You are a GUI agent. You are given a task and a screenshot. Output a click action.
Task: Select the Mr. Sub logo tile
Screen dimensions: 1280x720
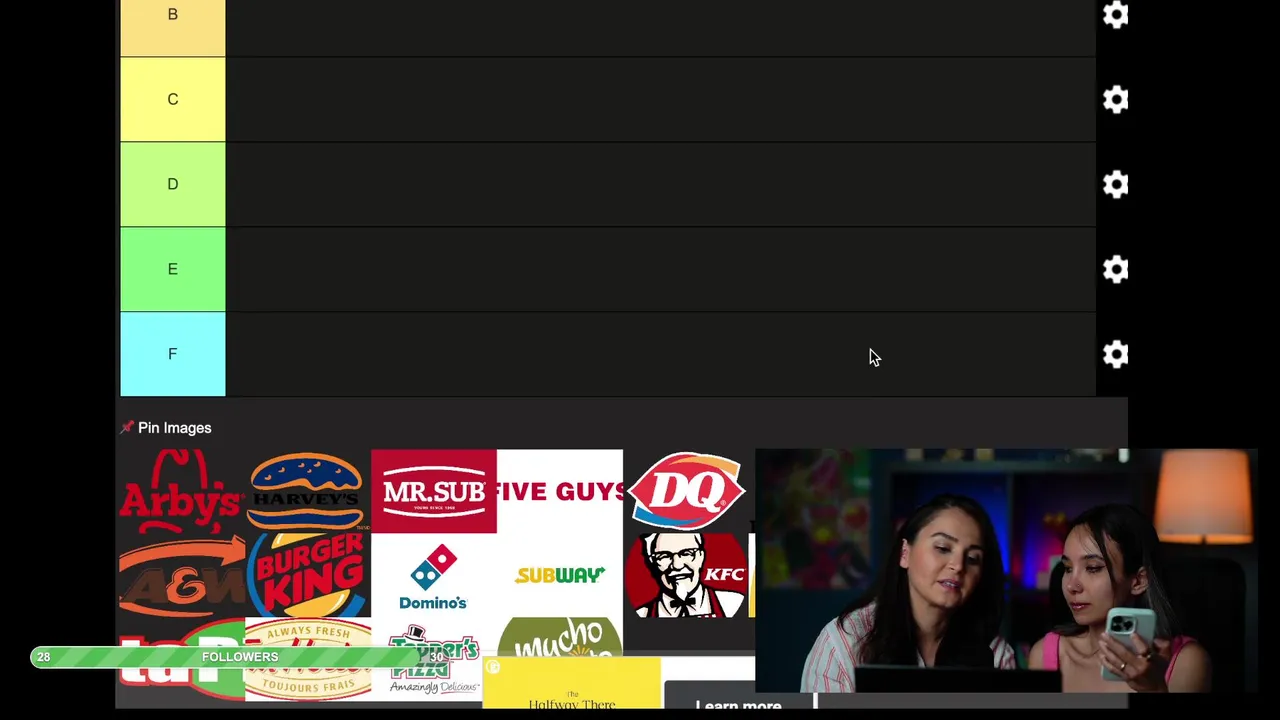(433, 491)
